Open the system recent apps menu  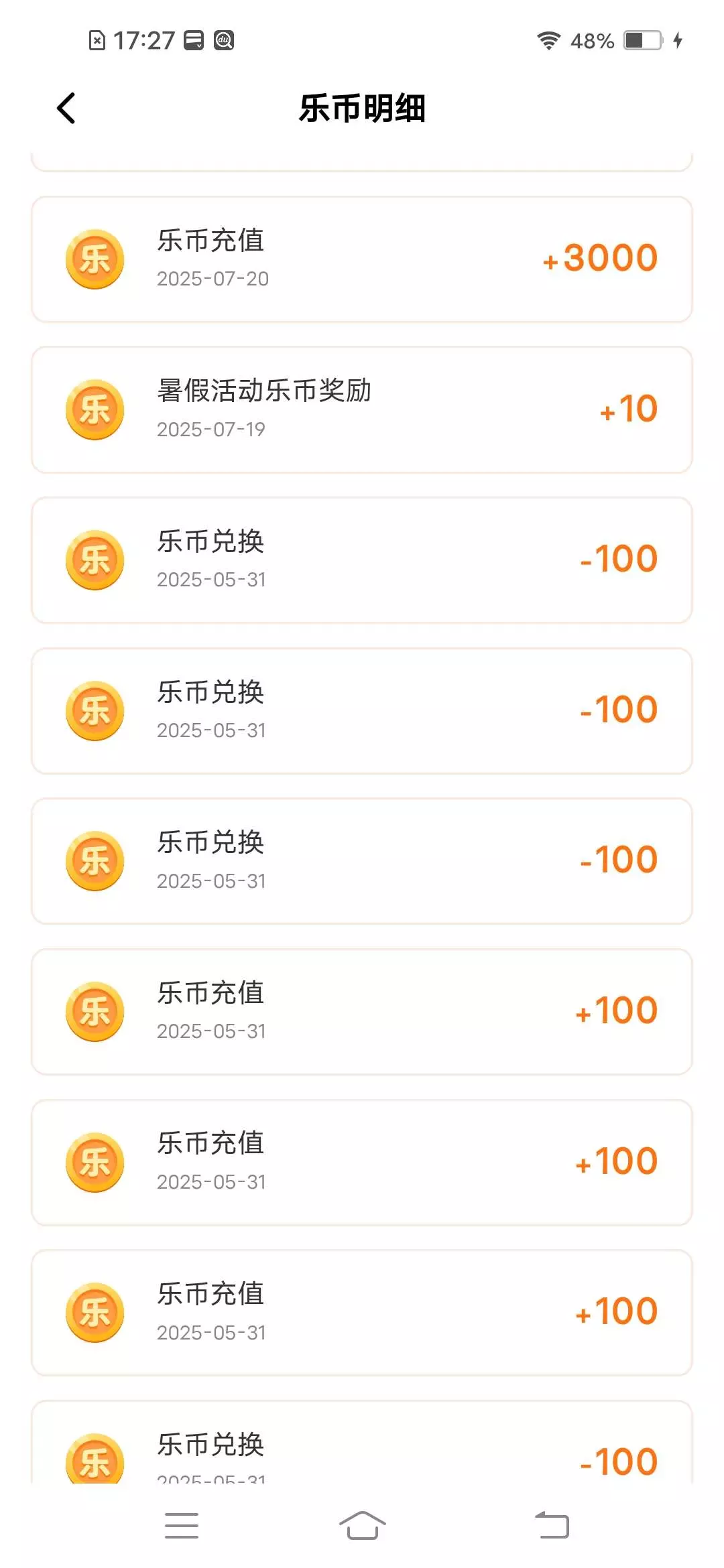(182, 1526)
